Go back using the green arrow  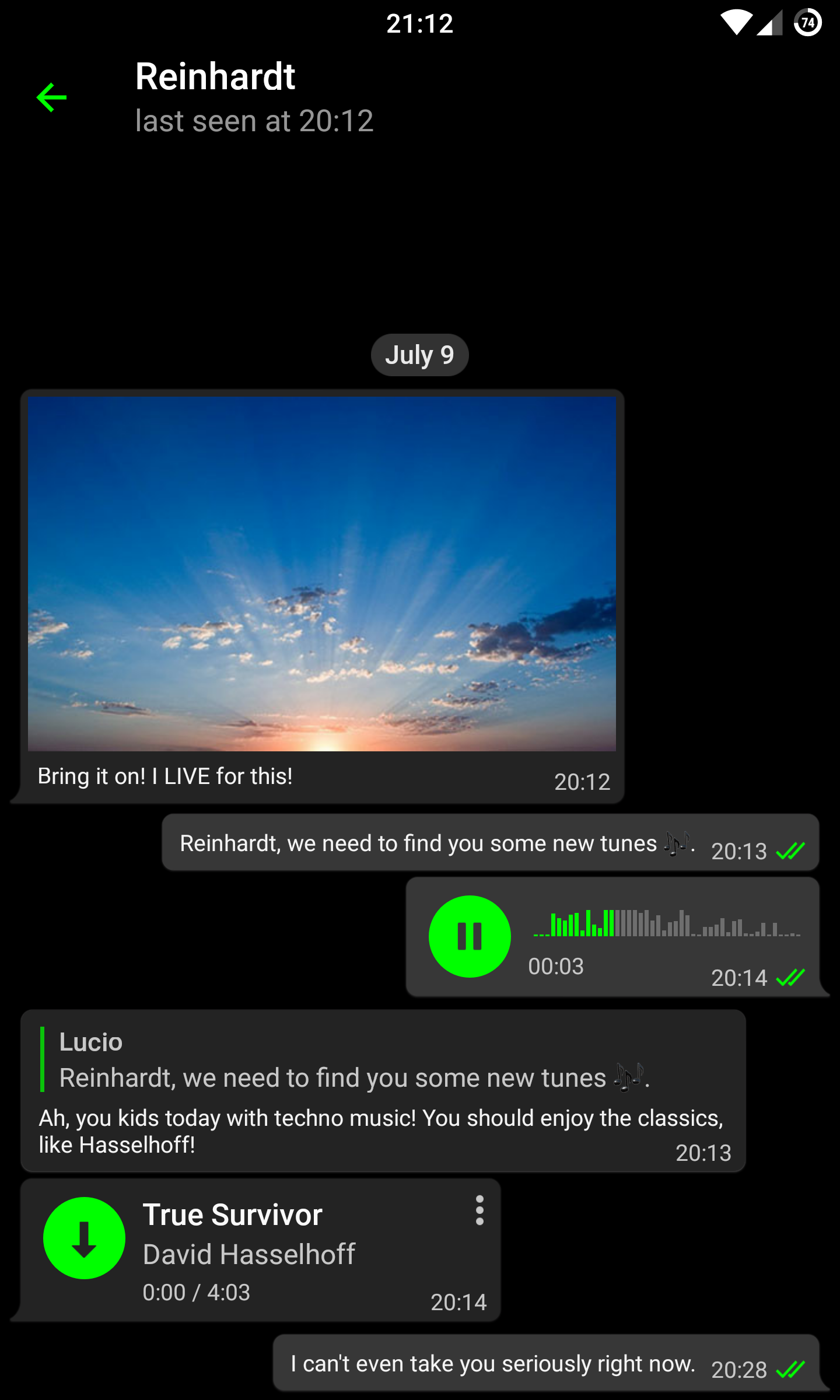pos(51,97)
